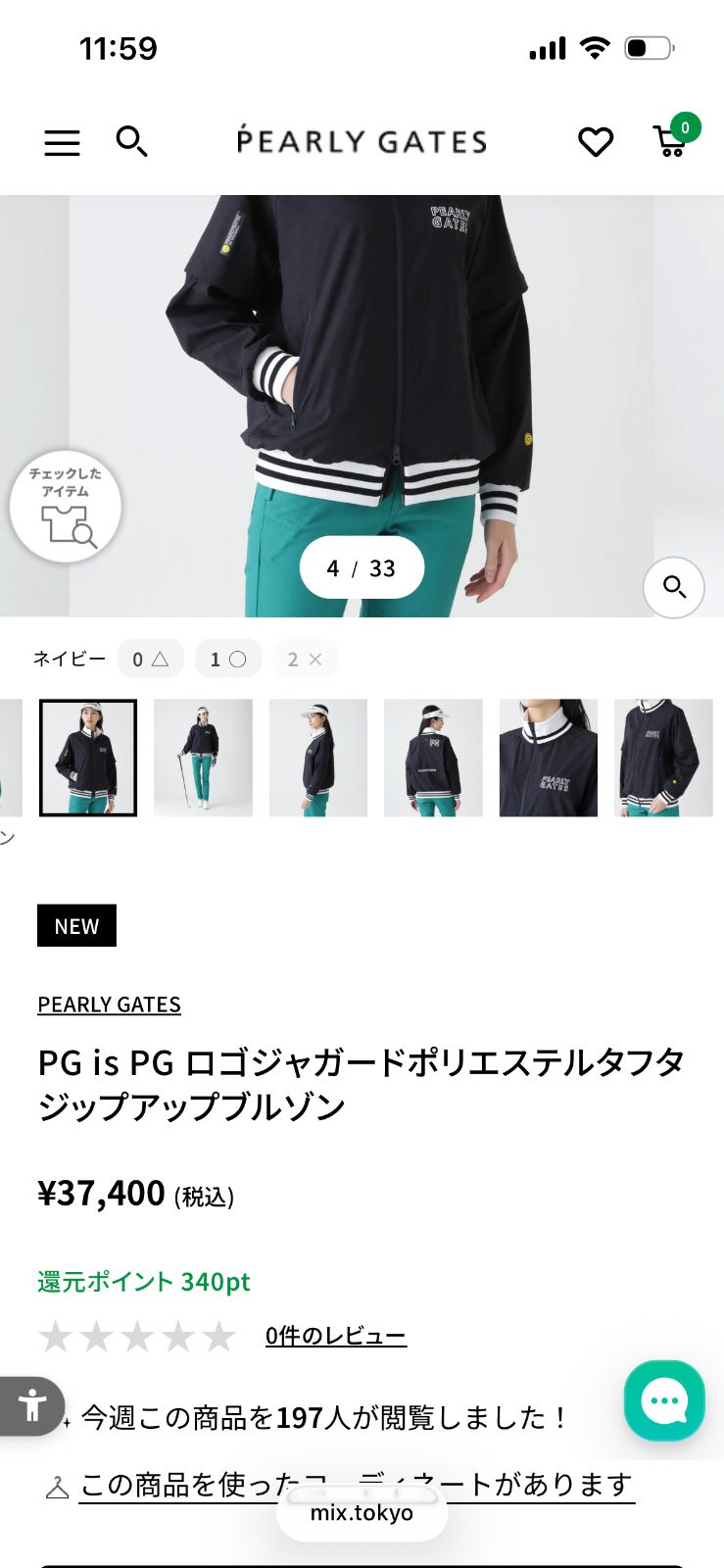This screenshot has width=724, height=1568.
Task: Open the hamburger navigation menu
Action: coord(62,142)
